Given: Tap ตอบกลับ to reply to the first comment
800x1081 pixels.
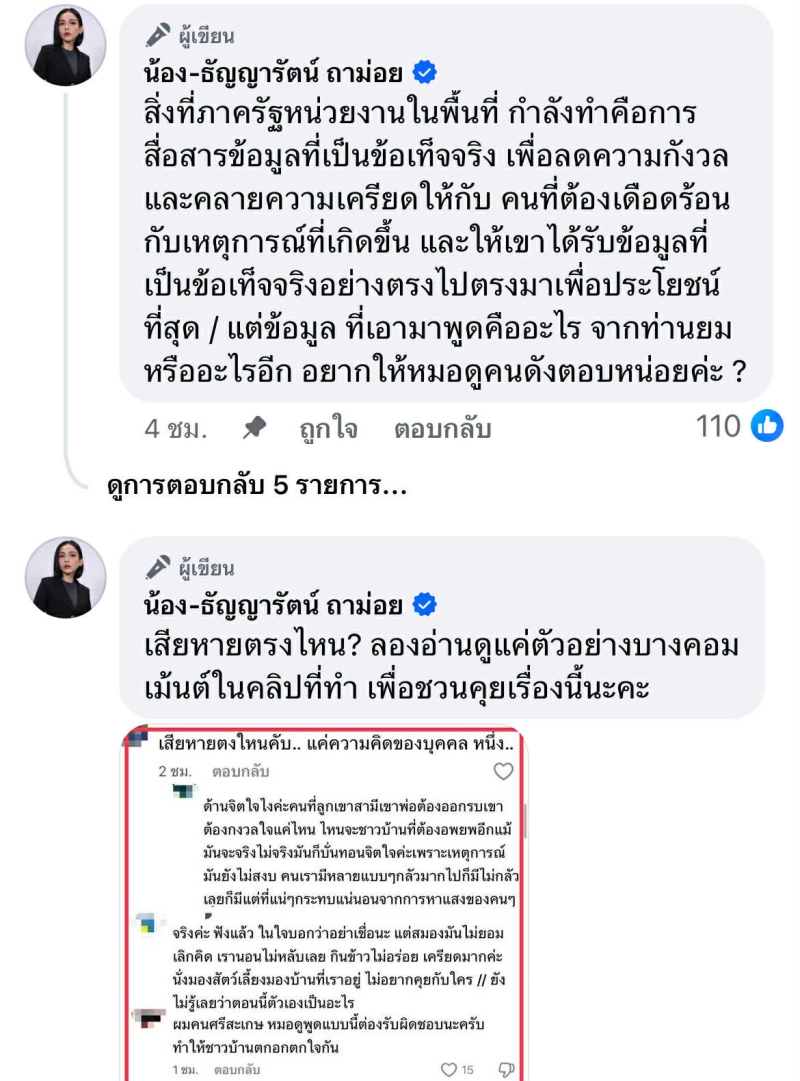Looking at the screenshot, I should point(442,428).
